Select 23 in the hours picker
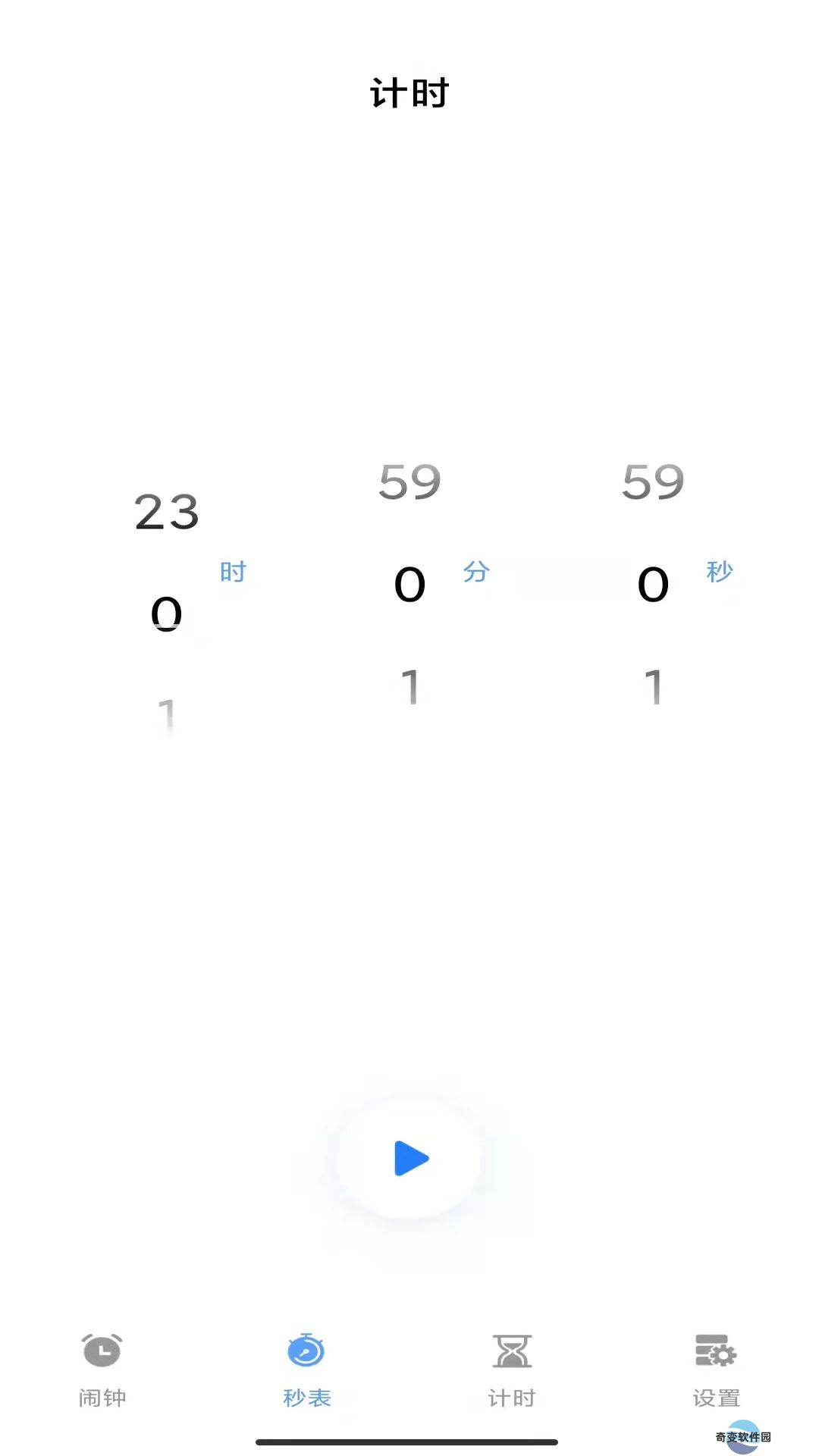Screen dimensions: 819x1456 coord(167,512)
